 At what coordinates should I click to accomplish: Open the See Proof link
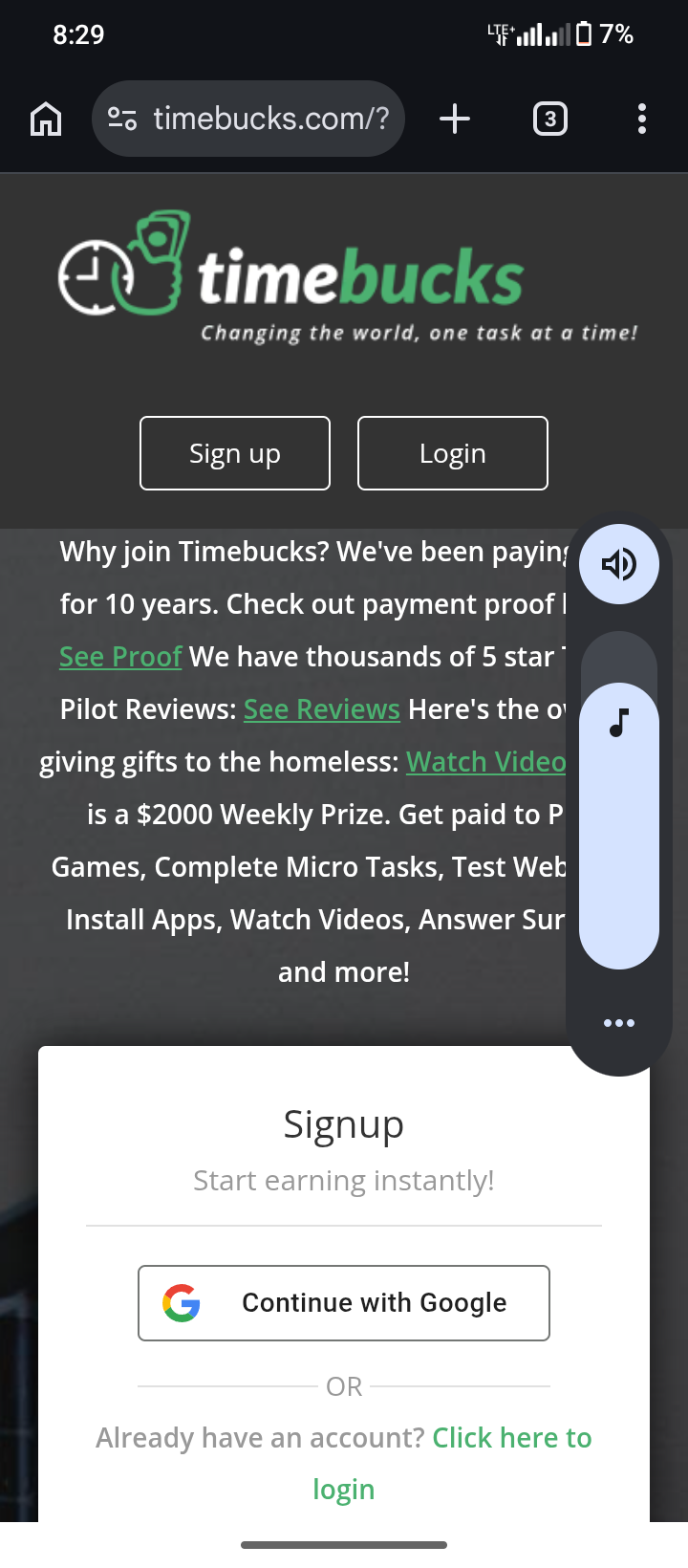coord(120,657)
